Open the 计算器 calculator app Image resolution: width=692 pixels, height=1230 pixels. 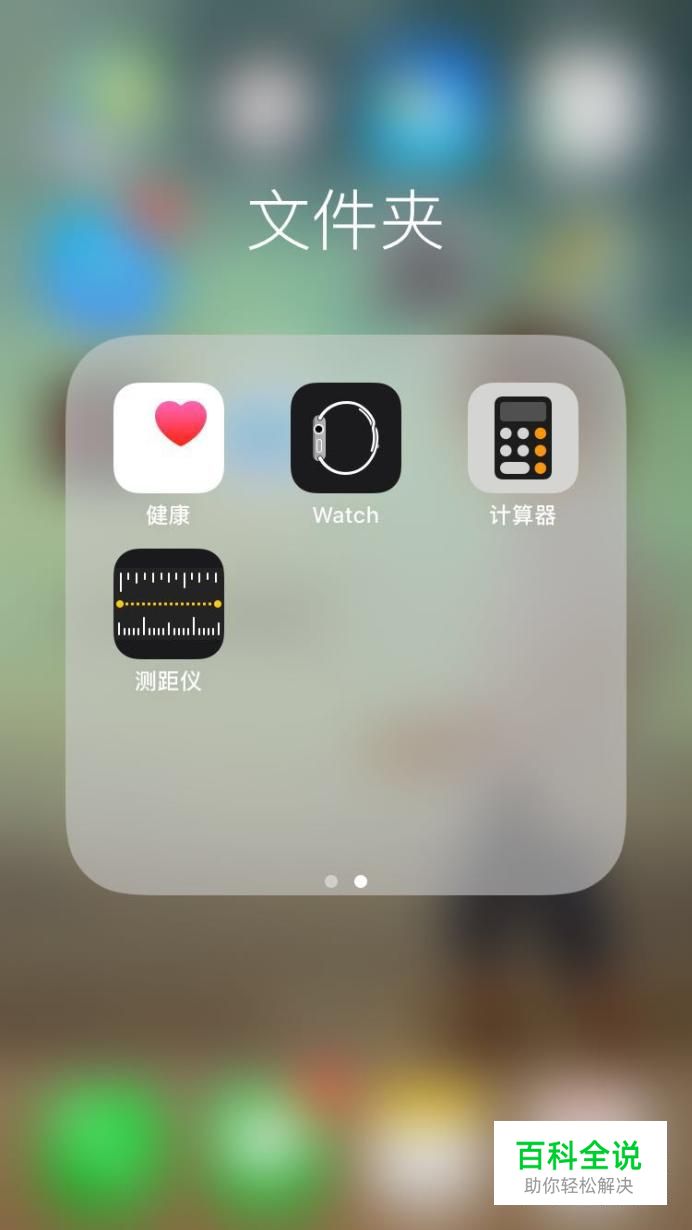522,438
